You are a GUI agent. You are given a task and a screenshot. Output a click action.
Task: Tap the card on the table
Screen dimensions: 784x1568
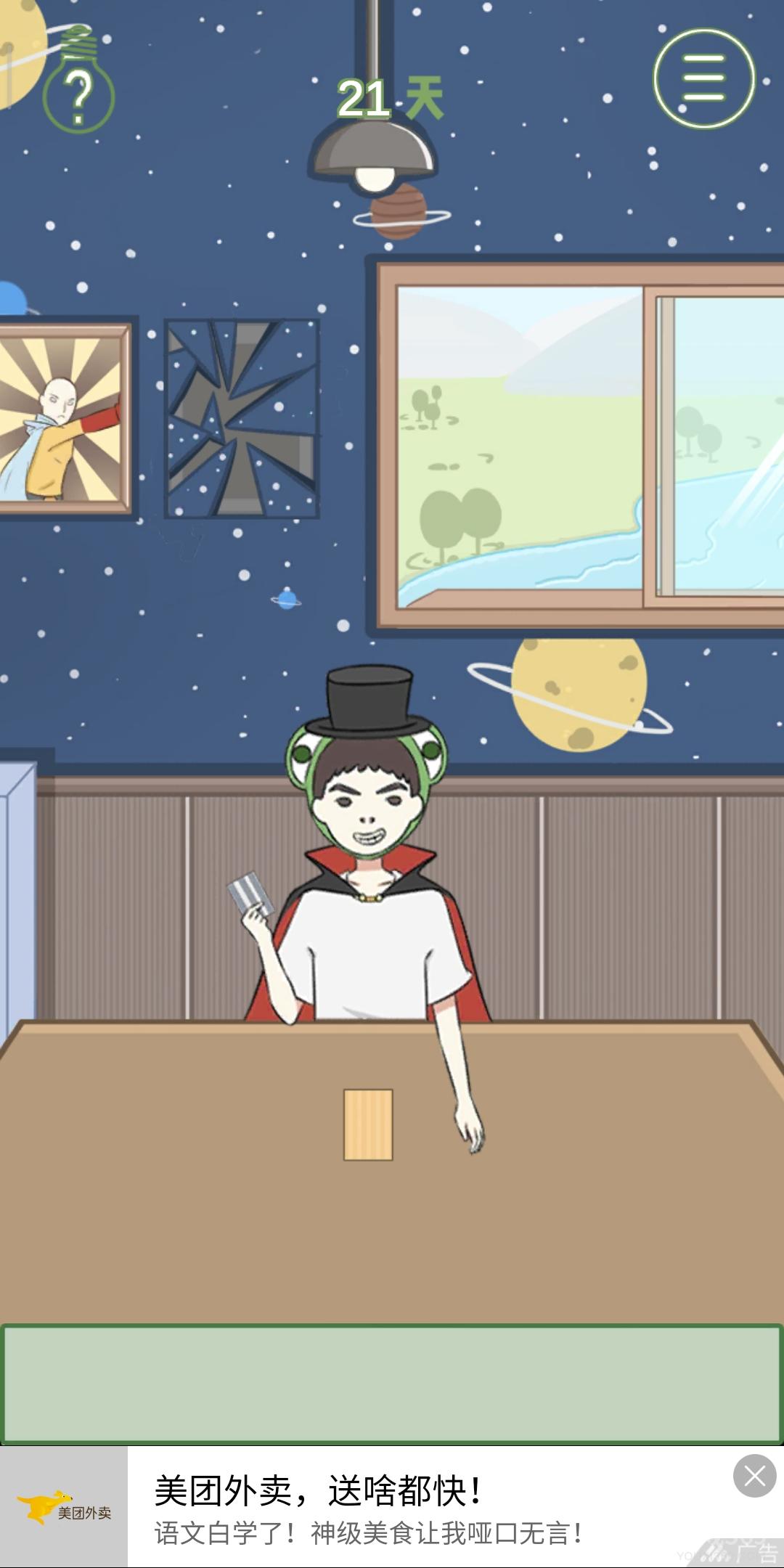coord(368,1124)
